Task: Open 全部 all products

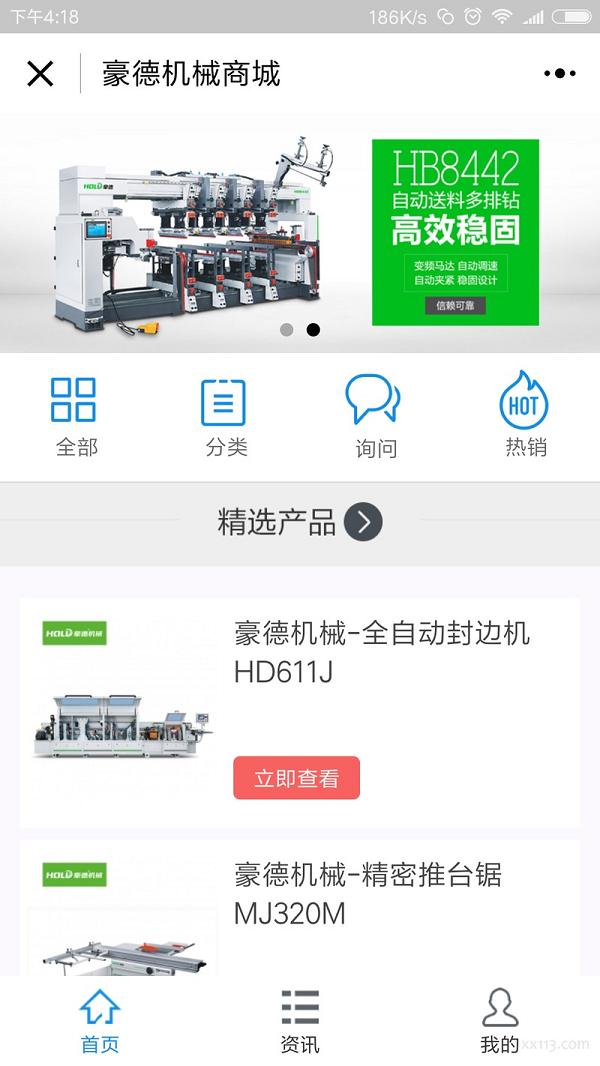Action: point(74,415)
